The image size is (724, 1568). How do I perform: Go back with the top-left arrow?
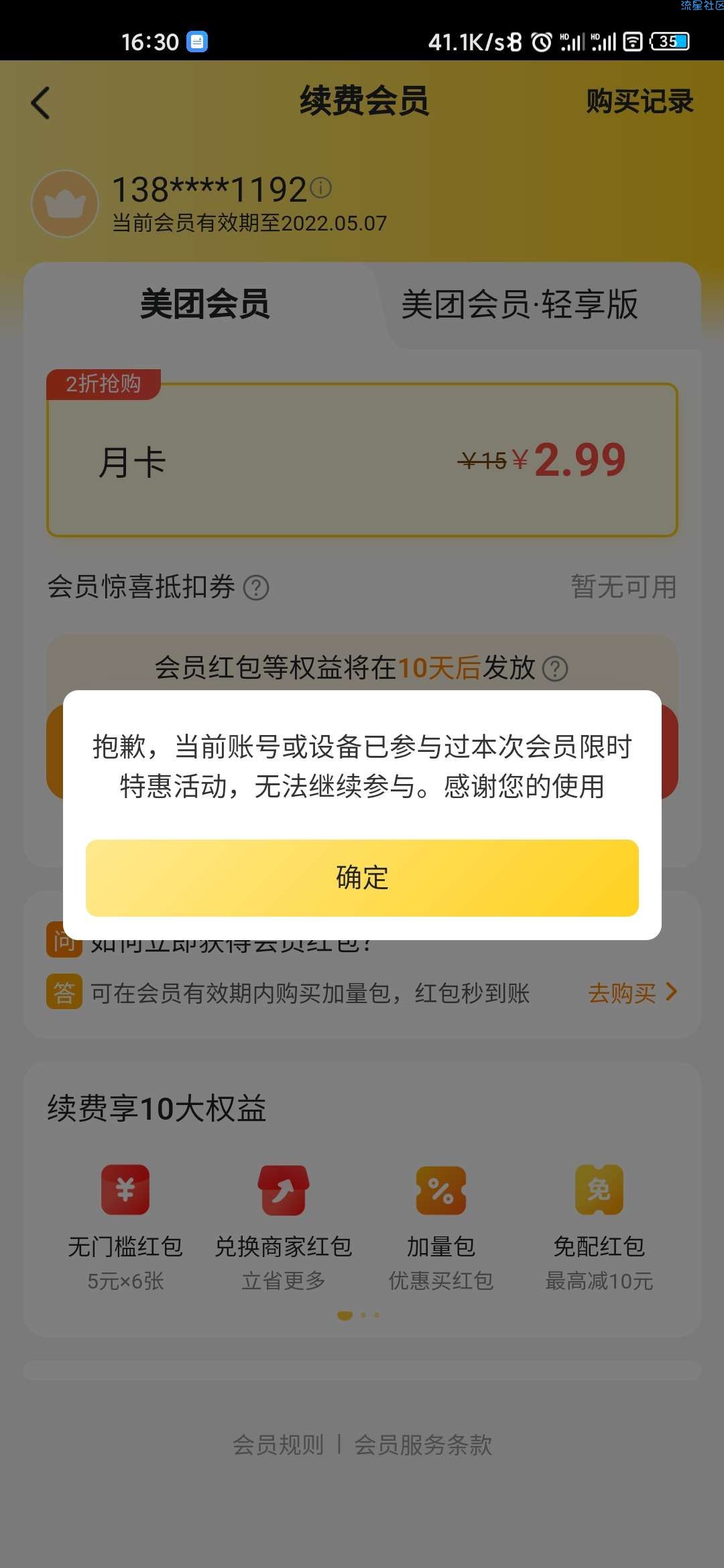pos(40,103)
